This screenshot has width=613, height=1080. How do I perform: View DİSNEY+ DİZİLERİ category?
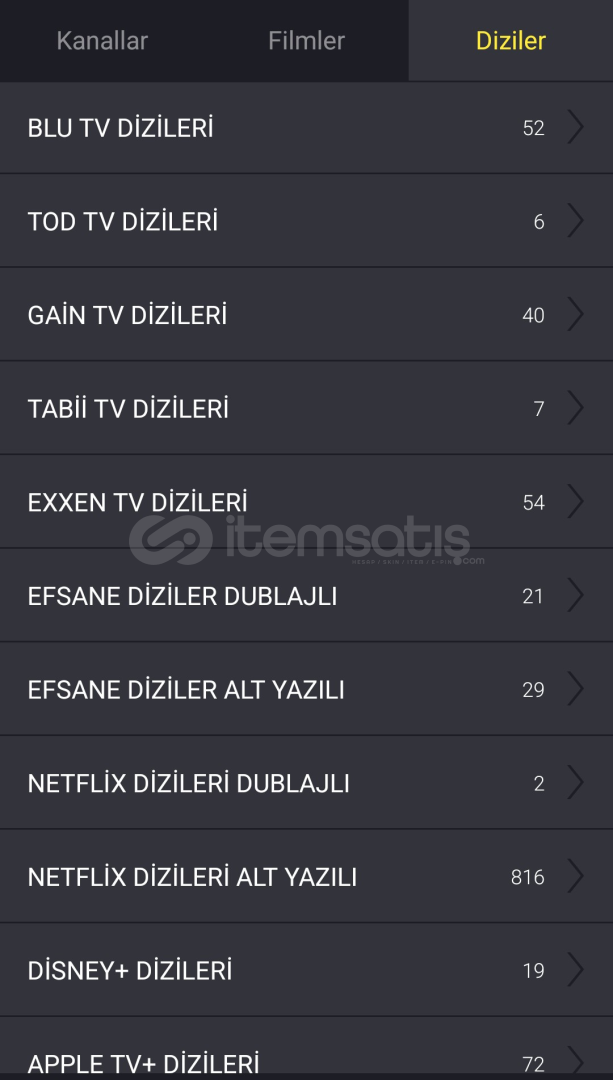(x=306, y=970)
